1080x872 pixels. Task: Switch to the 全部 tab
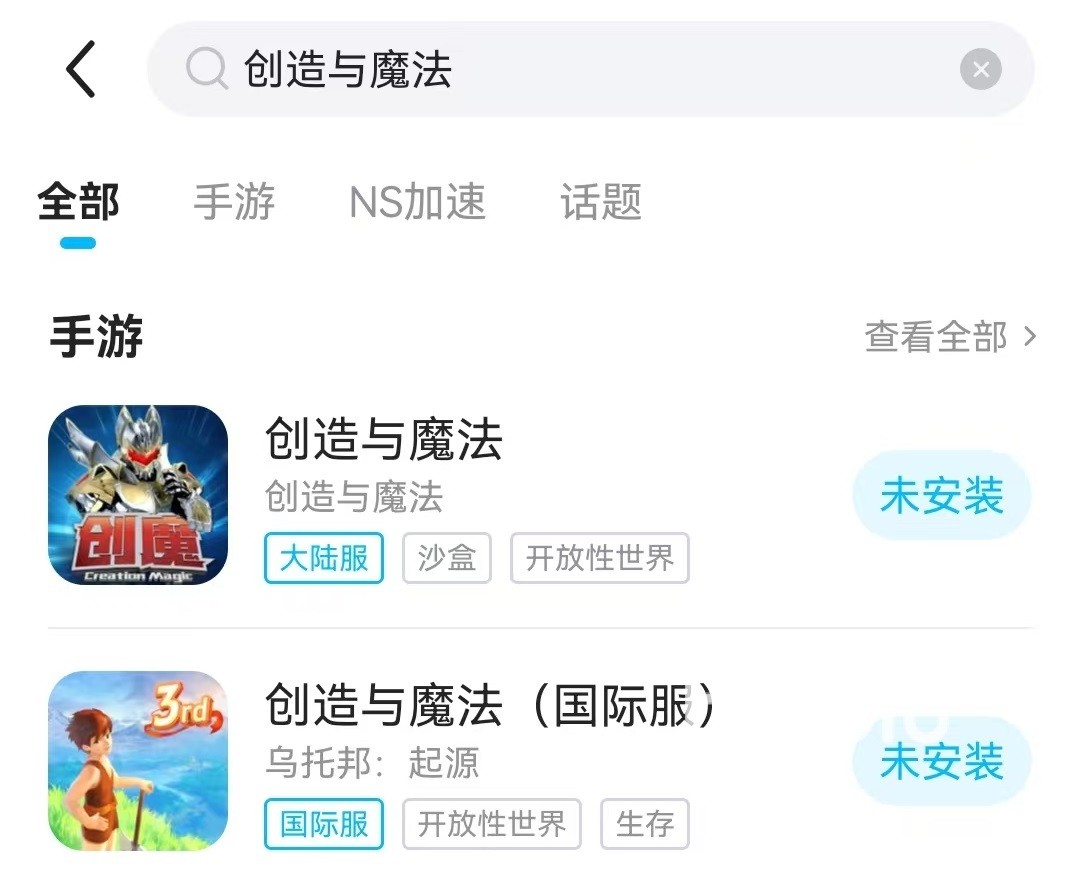(78, 203)
